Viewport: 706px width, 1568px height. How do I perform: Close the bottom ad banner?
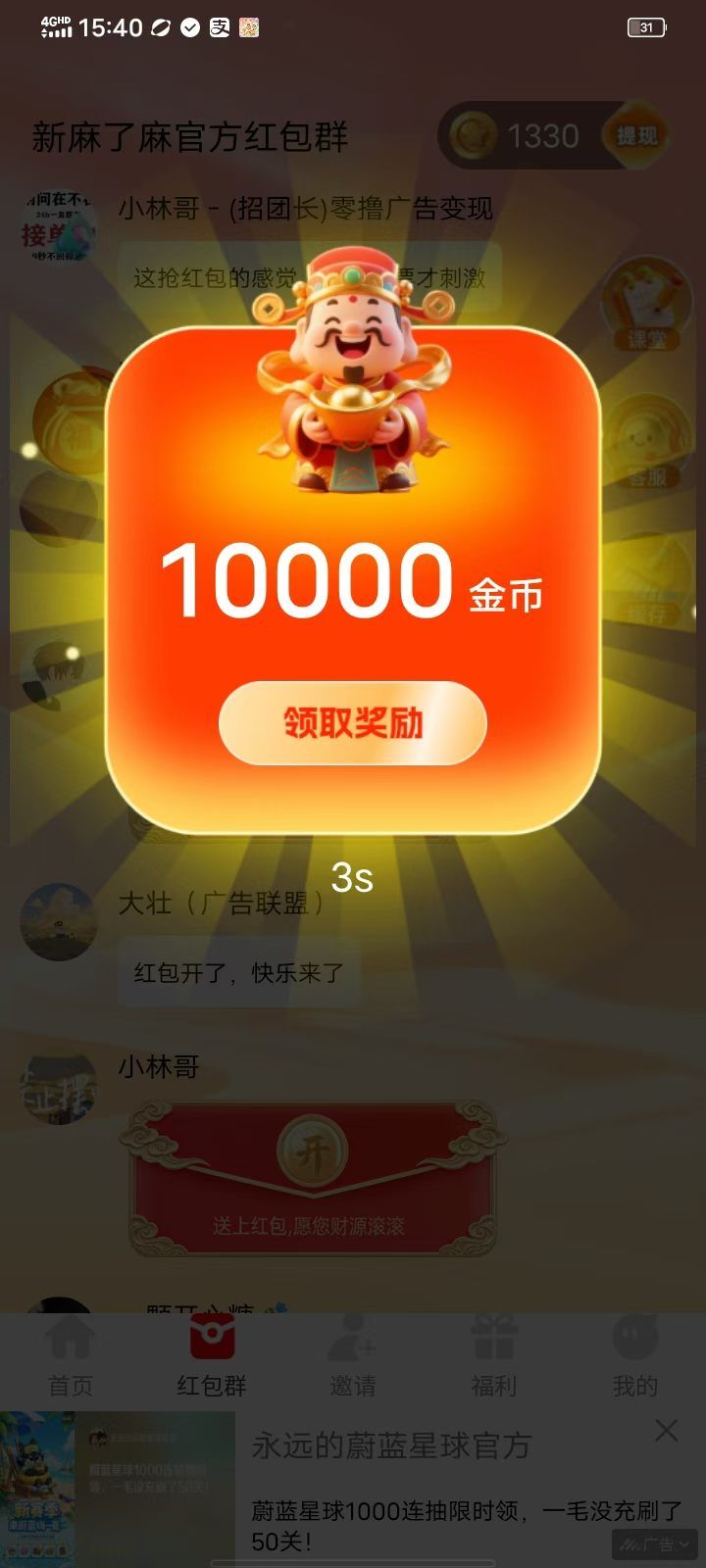tap(667, 1431)
